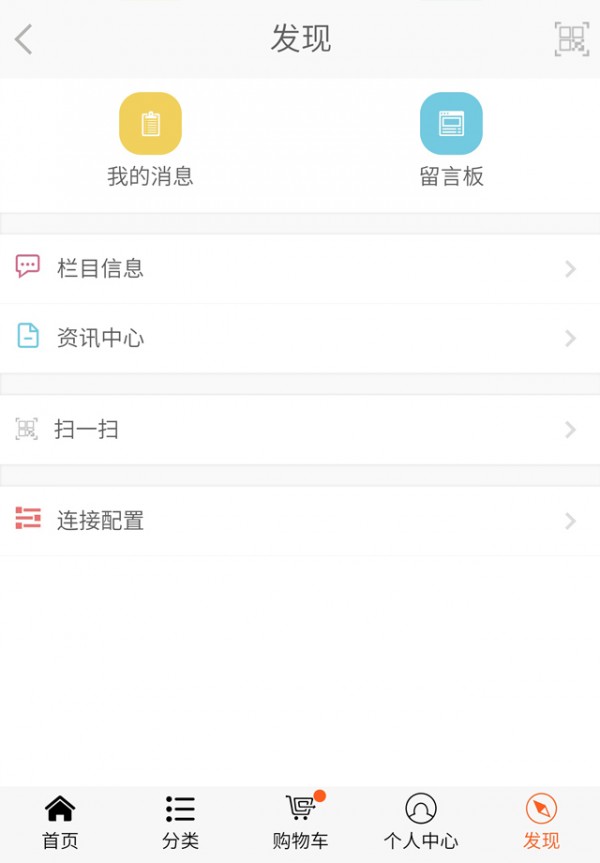The image size is (600, 863).
Task: Open 连接配置 connection settings
Action: click(300, 520)
